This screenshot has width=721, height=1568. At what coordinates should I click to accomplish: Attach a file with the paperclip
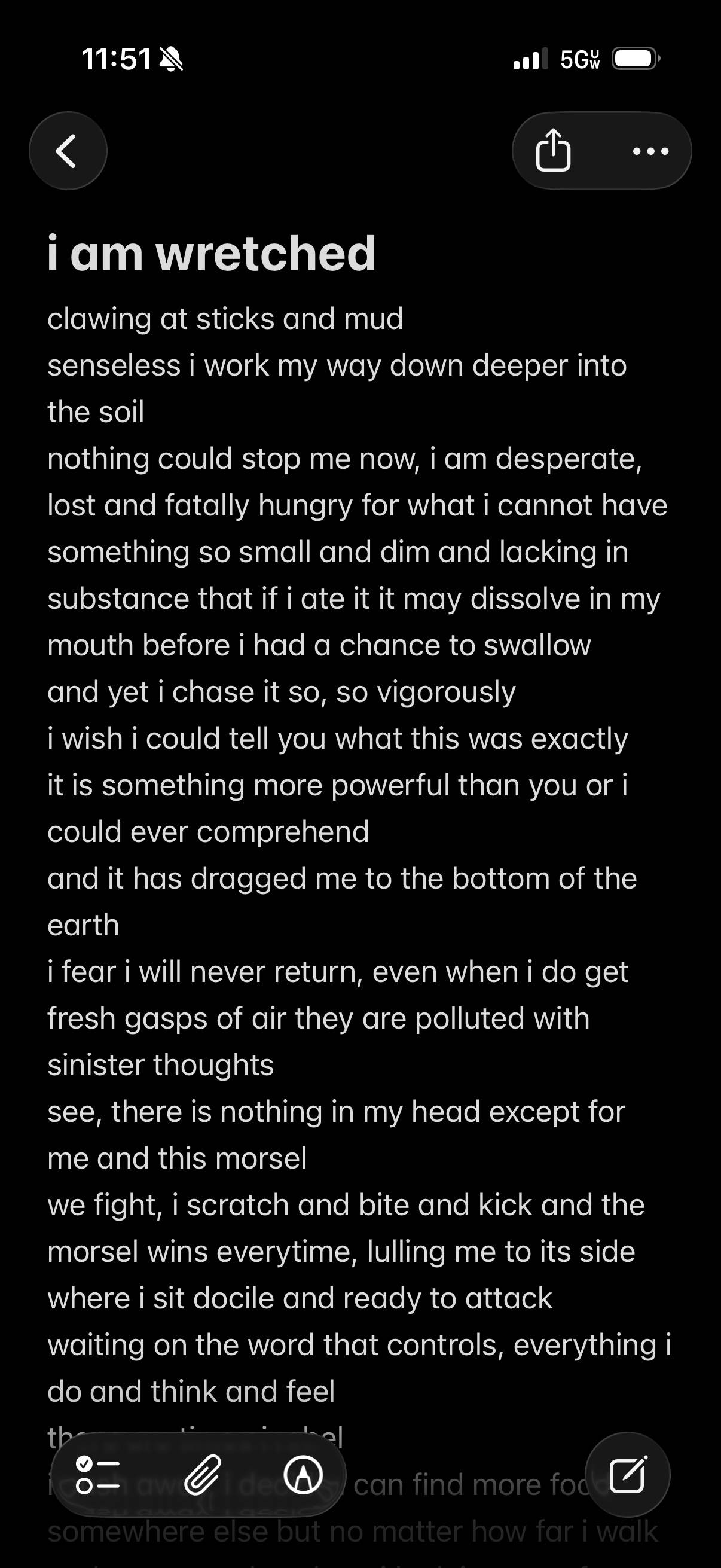[x=202, y=1475]
